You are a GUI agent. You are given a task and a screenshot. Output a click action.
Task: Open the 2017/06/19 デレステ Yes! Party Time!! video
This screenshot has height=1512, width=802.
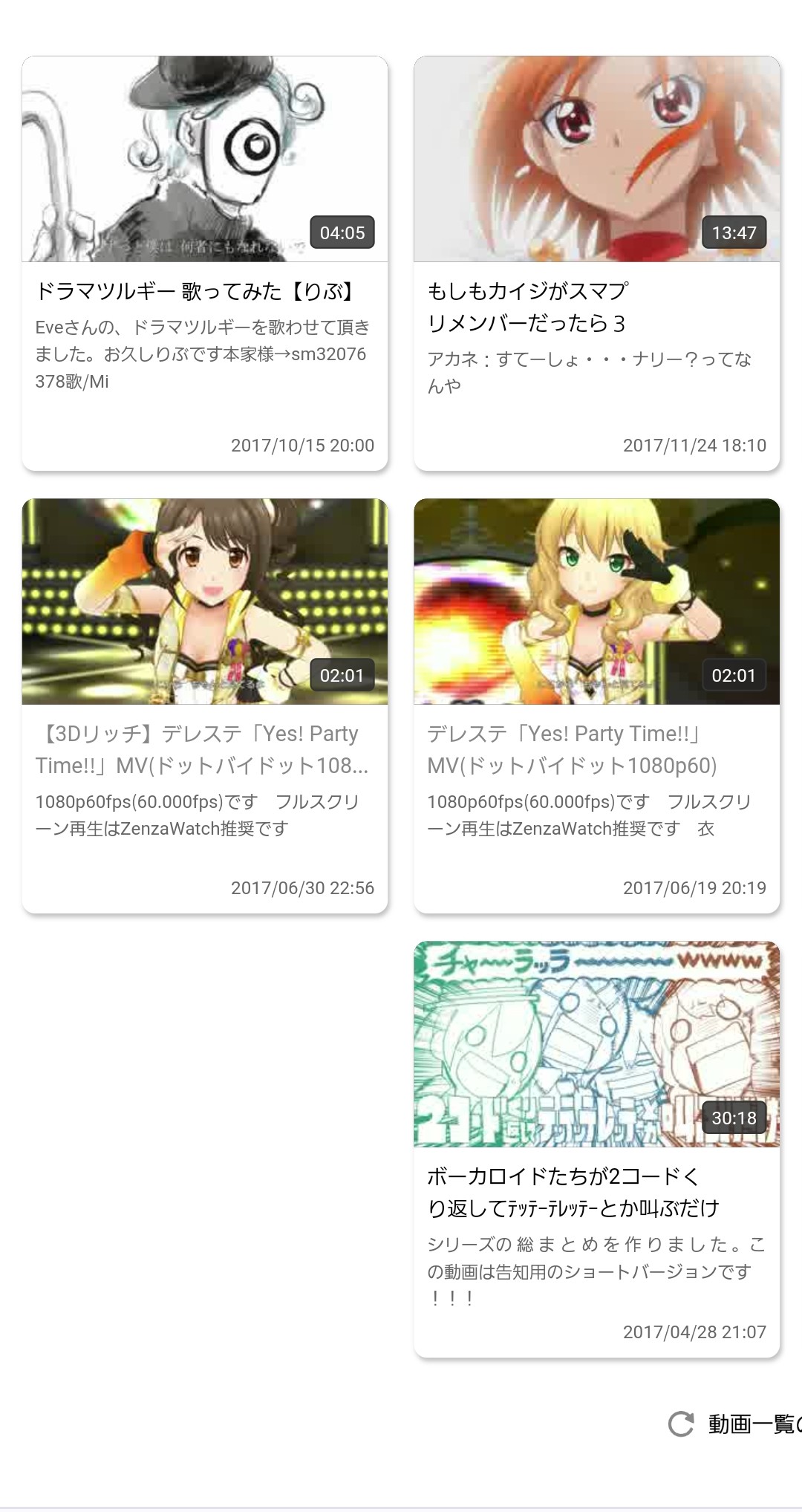pos(597,706)
